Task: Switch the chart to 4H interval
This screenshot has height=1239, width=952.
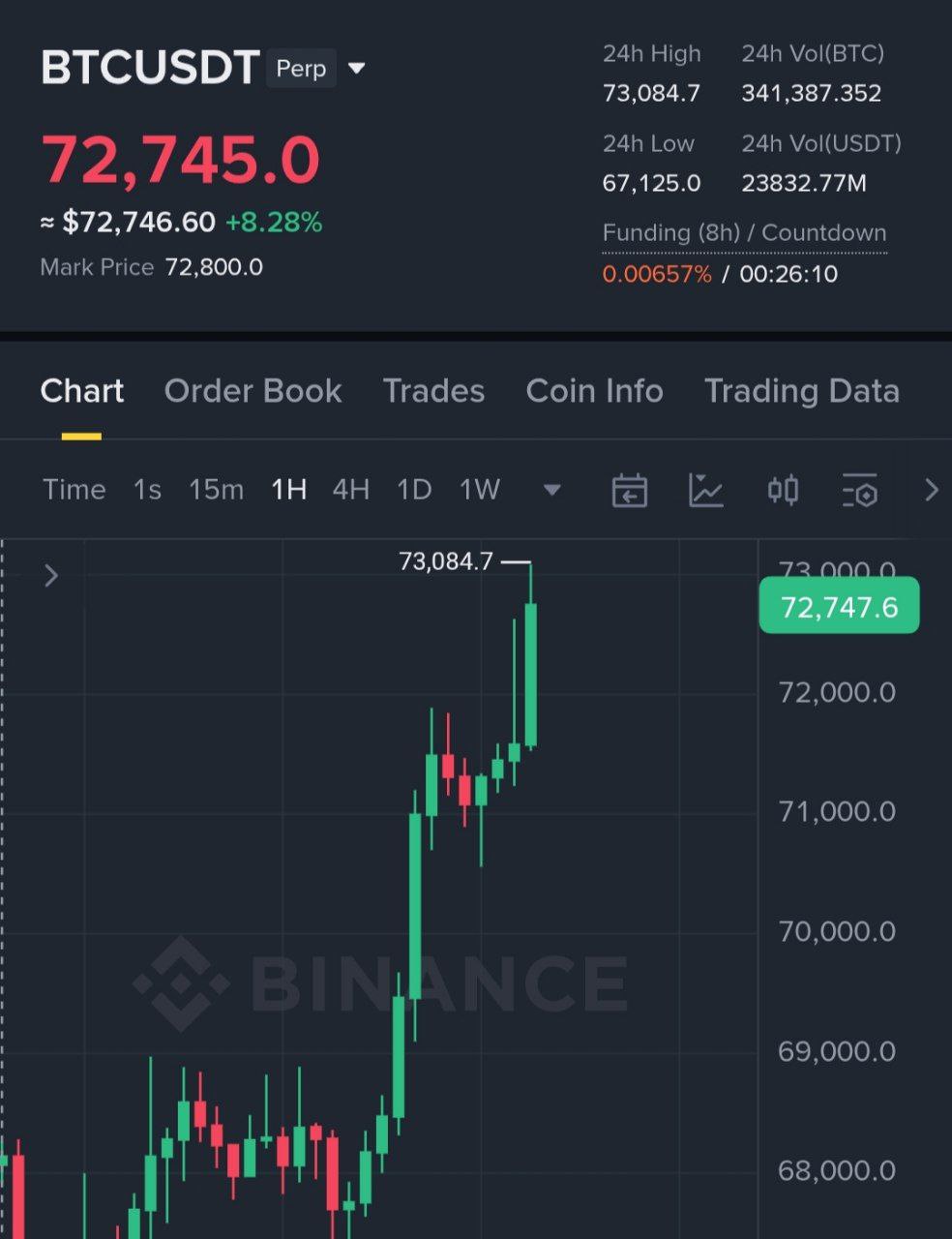Action: point(350,490)
